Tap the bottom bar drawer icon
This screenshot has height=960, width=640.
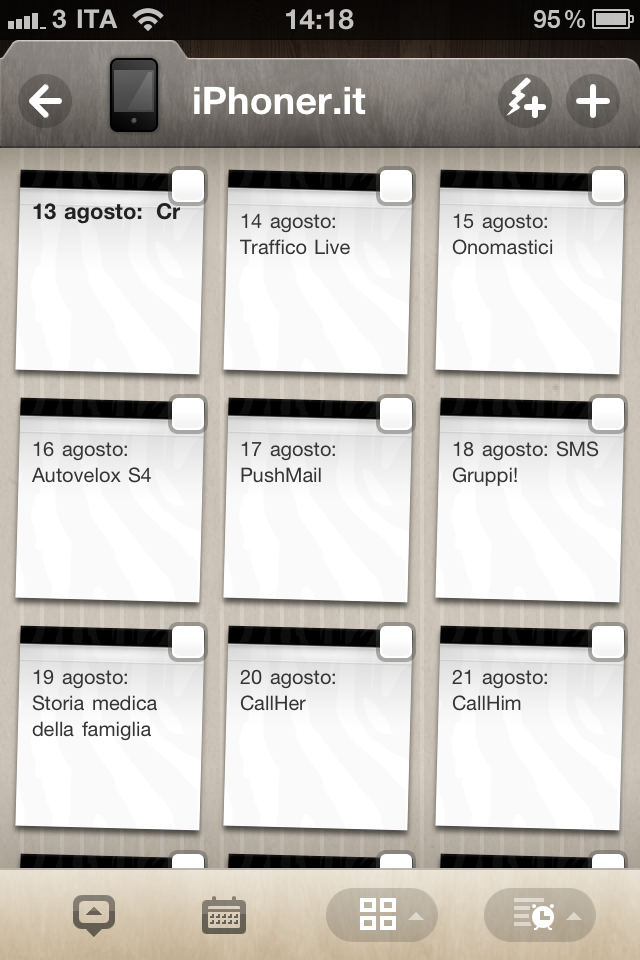(94, 915)
